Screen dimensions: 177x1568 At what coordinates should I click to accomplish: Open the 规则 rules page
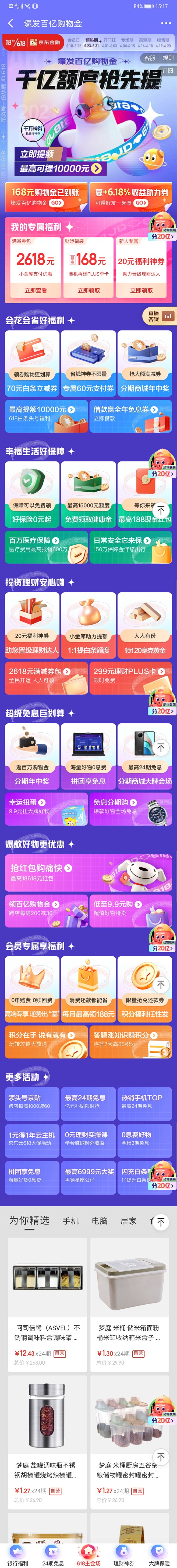click(167, 58)
